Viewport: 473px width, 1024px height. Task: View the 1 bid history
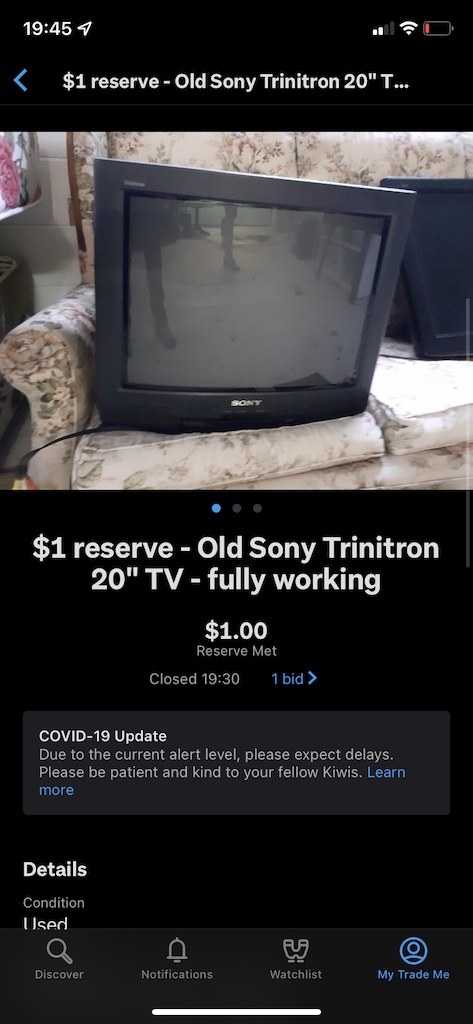click(x=294, y=679)
